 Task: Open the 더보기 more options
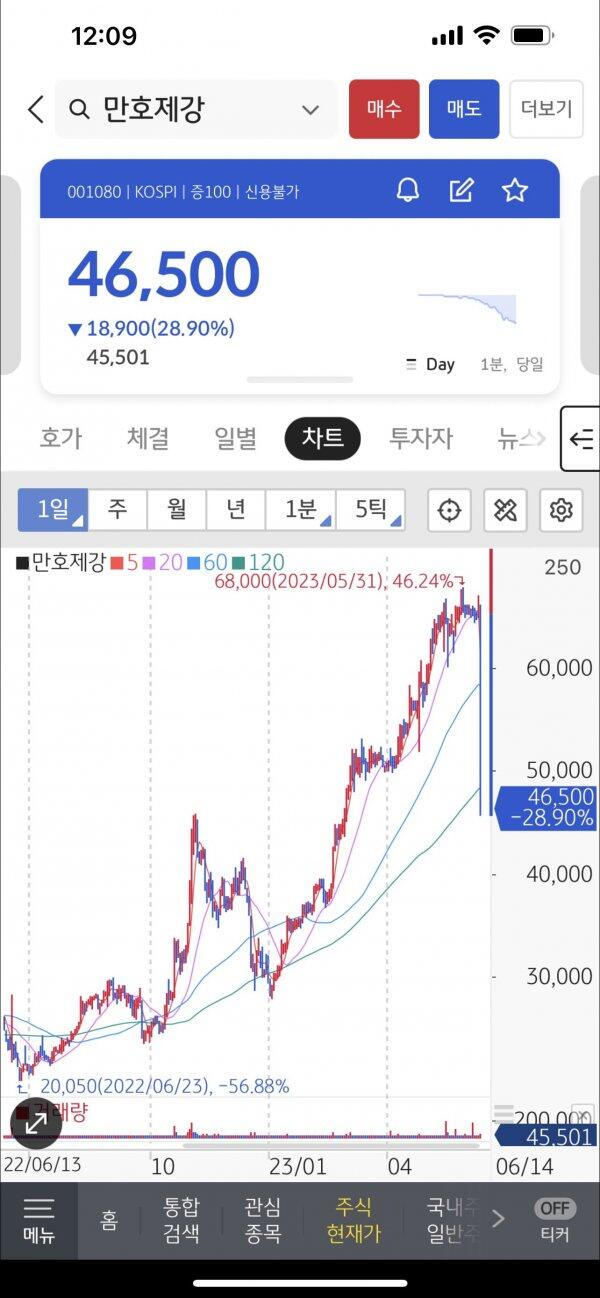(546, 109)
